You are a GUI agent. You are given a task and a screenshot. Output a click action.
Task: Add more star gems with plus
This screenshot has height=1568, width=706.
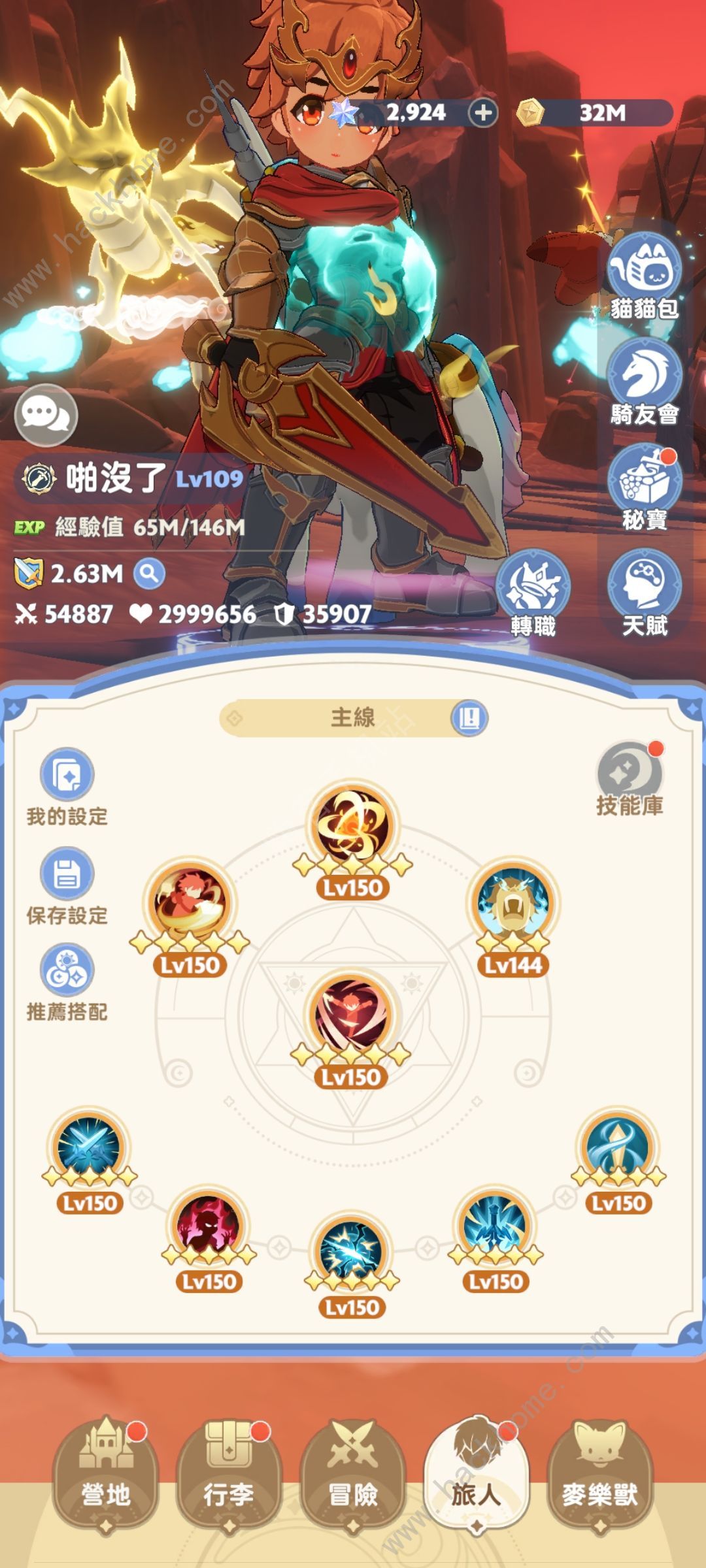483,113
